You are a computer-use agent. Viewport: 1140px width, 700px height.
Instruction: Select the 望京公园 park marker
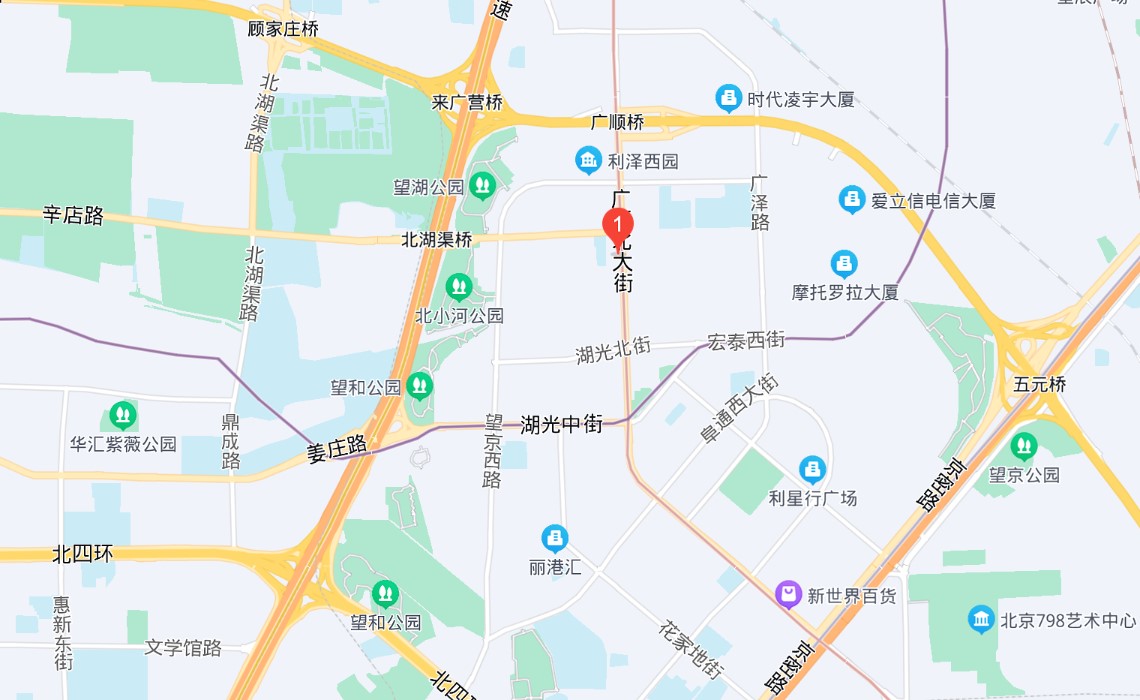(x=1024, y=446)
